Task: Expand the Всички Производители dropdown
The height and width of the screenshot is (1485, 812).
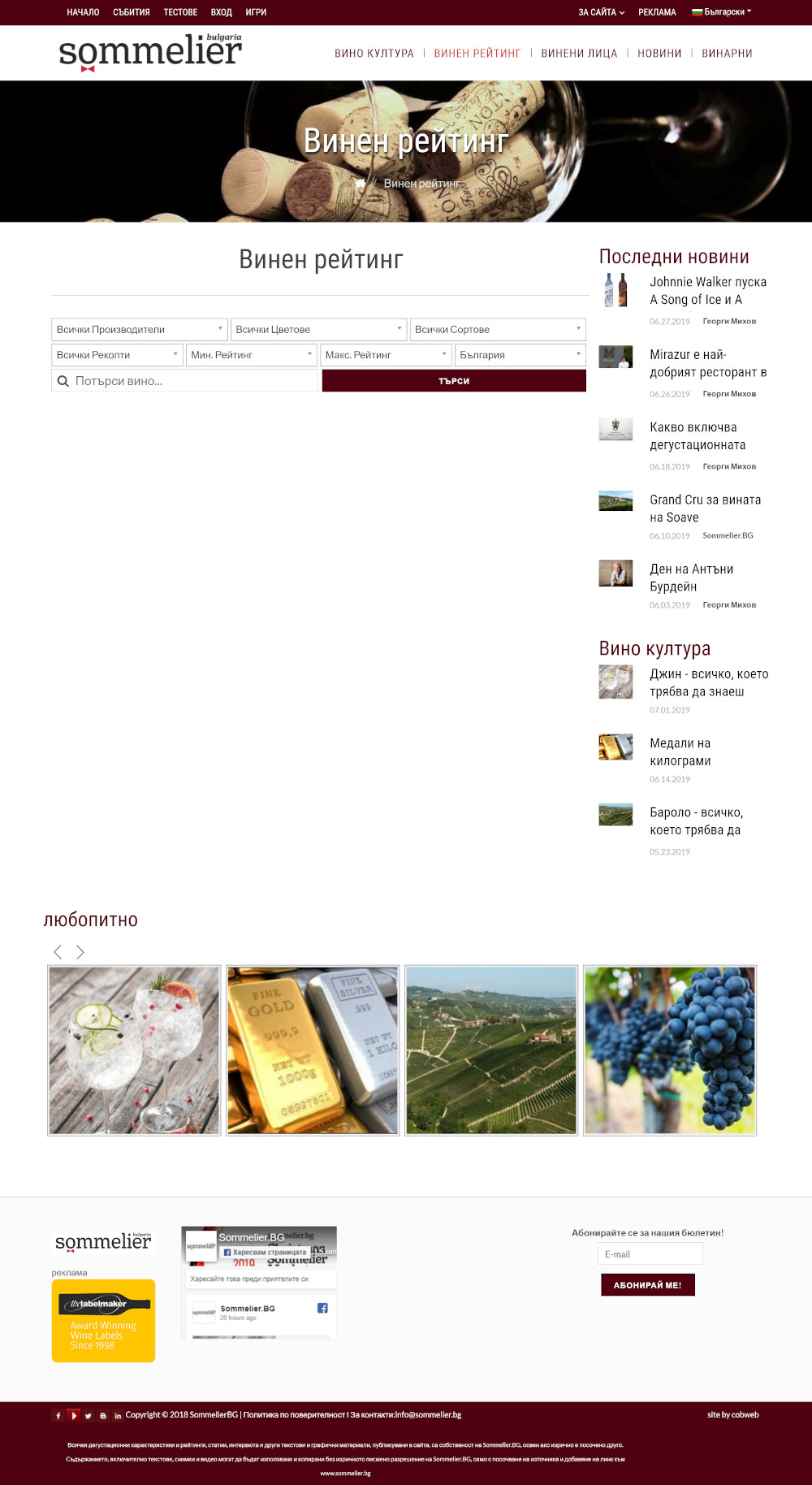Action: (139, 330)
